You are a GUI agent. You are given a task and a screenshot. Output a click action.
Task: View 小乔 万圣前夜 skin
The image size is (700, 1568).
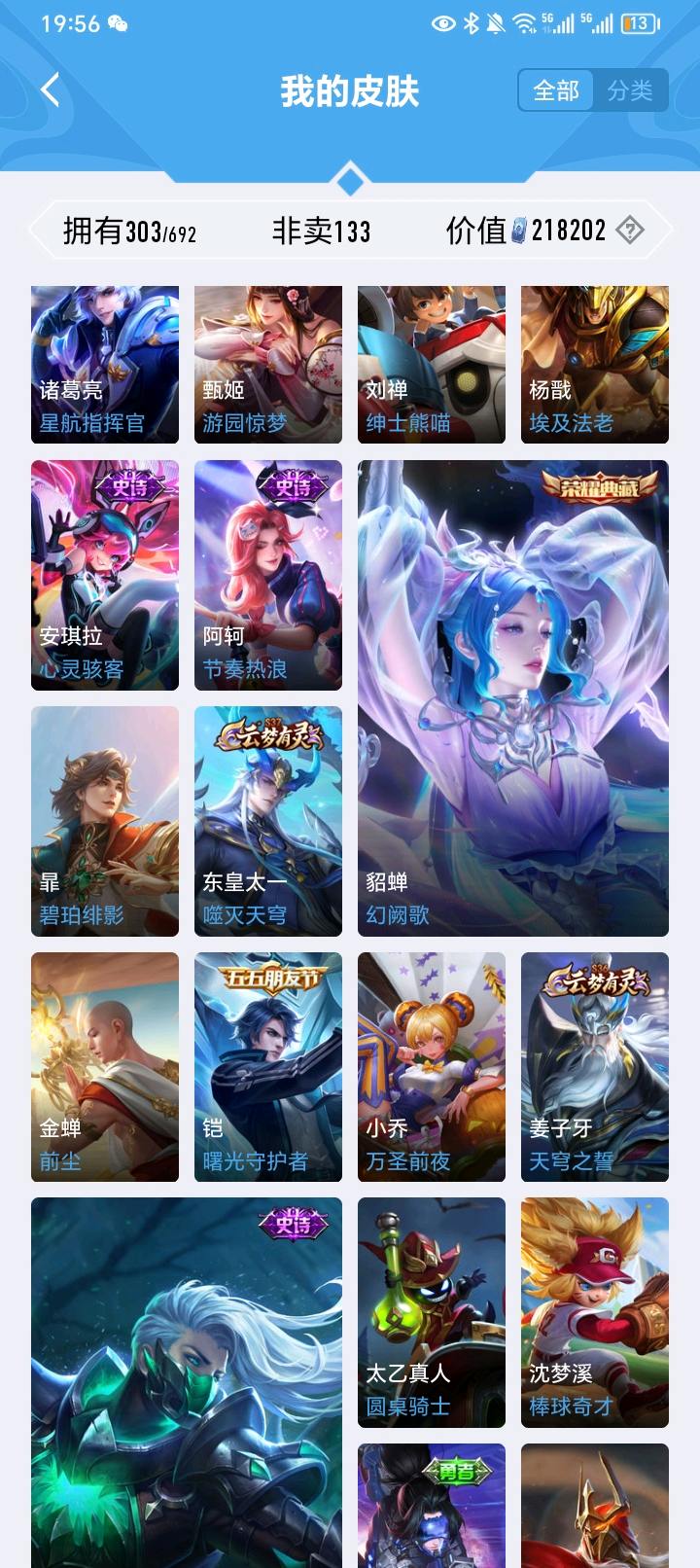click(432, 1067)
